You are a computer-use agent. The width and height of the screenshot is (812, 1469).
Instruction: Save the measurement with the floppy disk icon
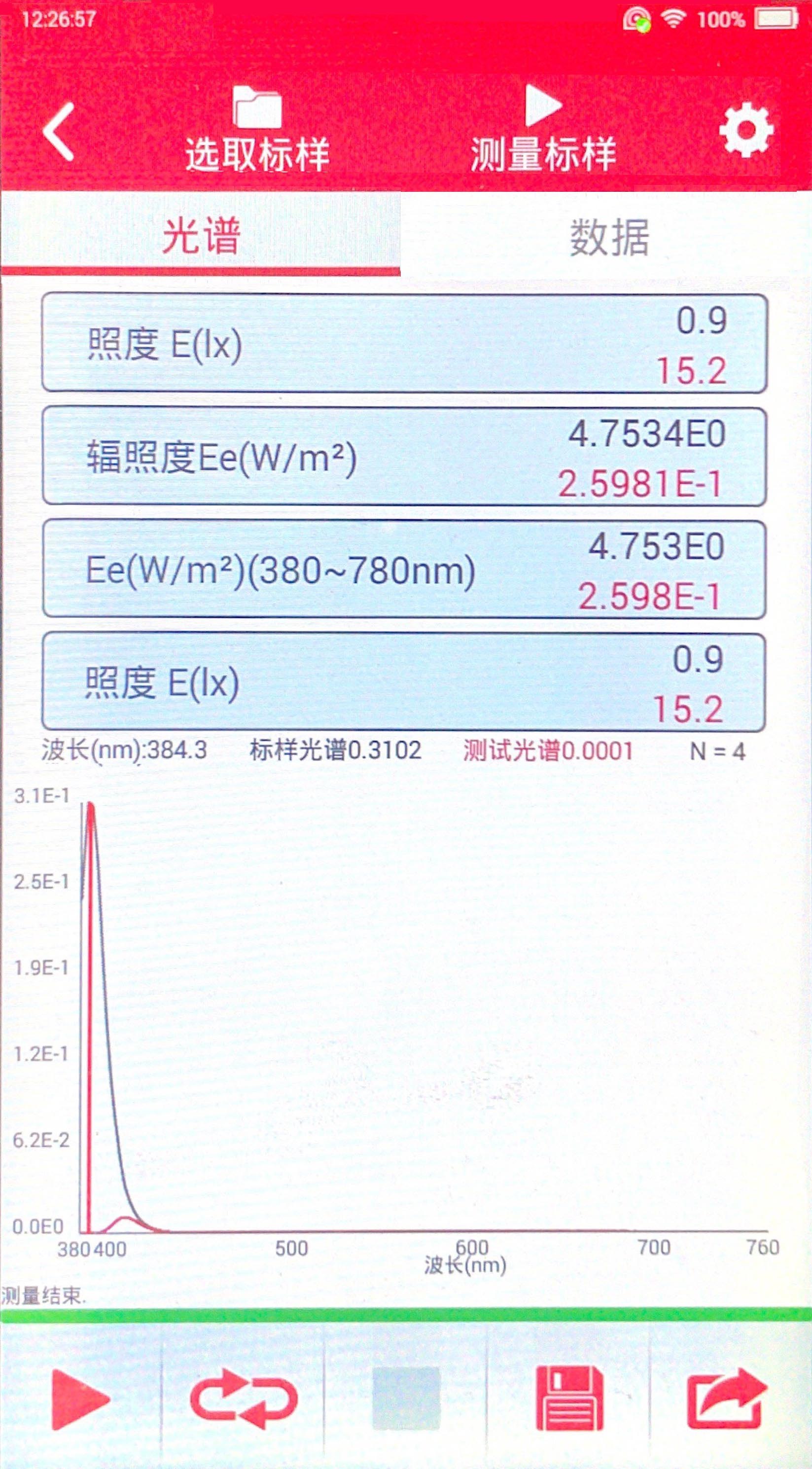(569, 1398)
